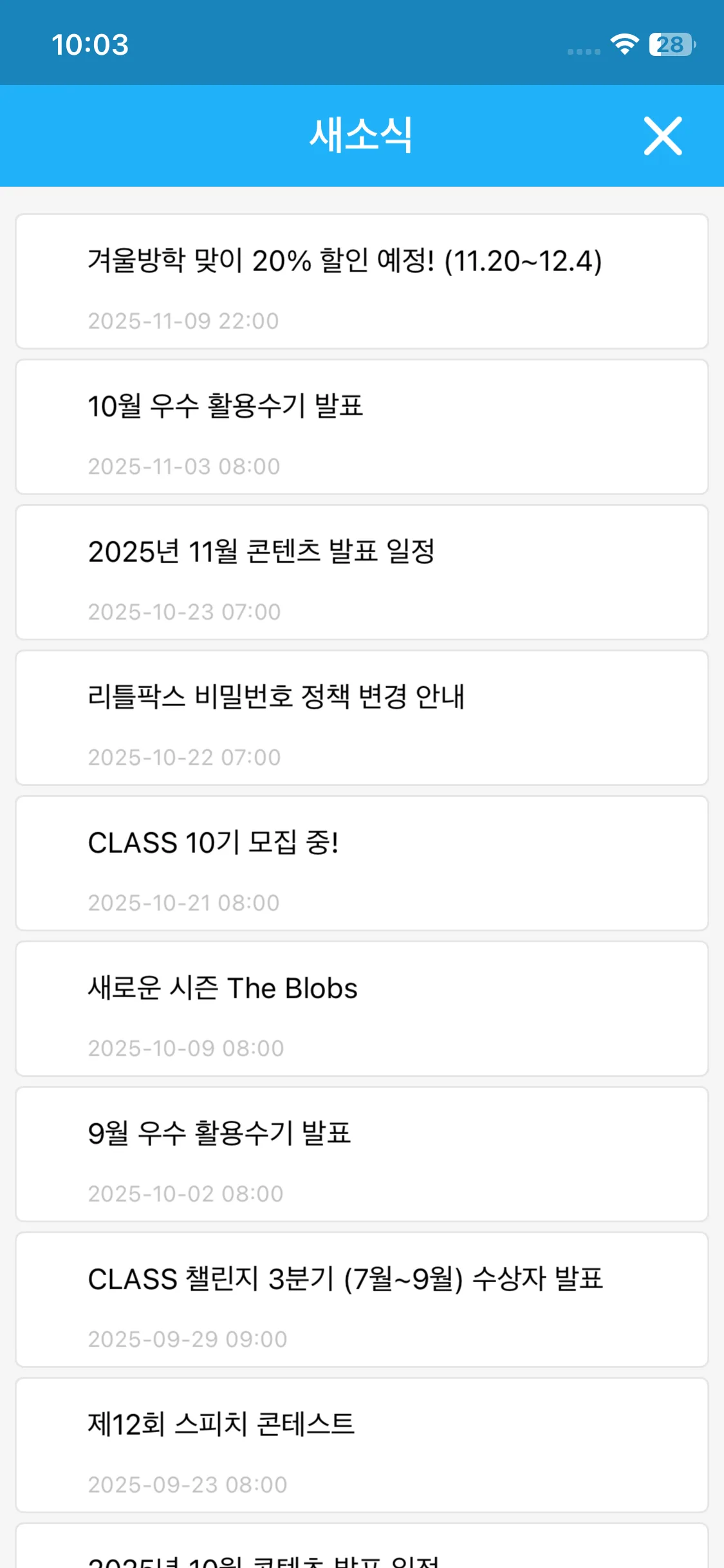
Task: Open CLASS 10기 모집 중! announcement
Action: pos(362,863)
